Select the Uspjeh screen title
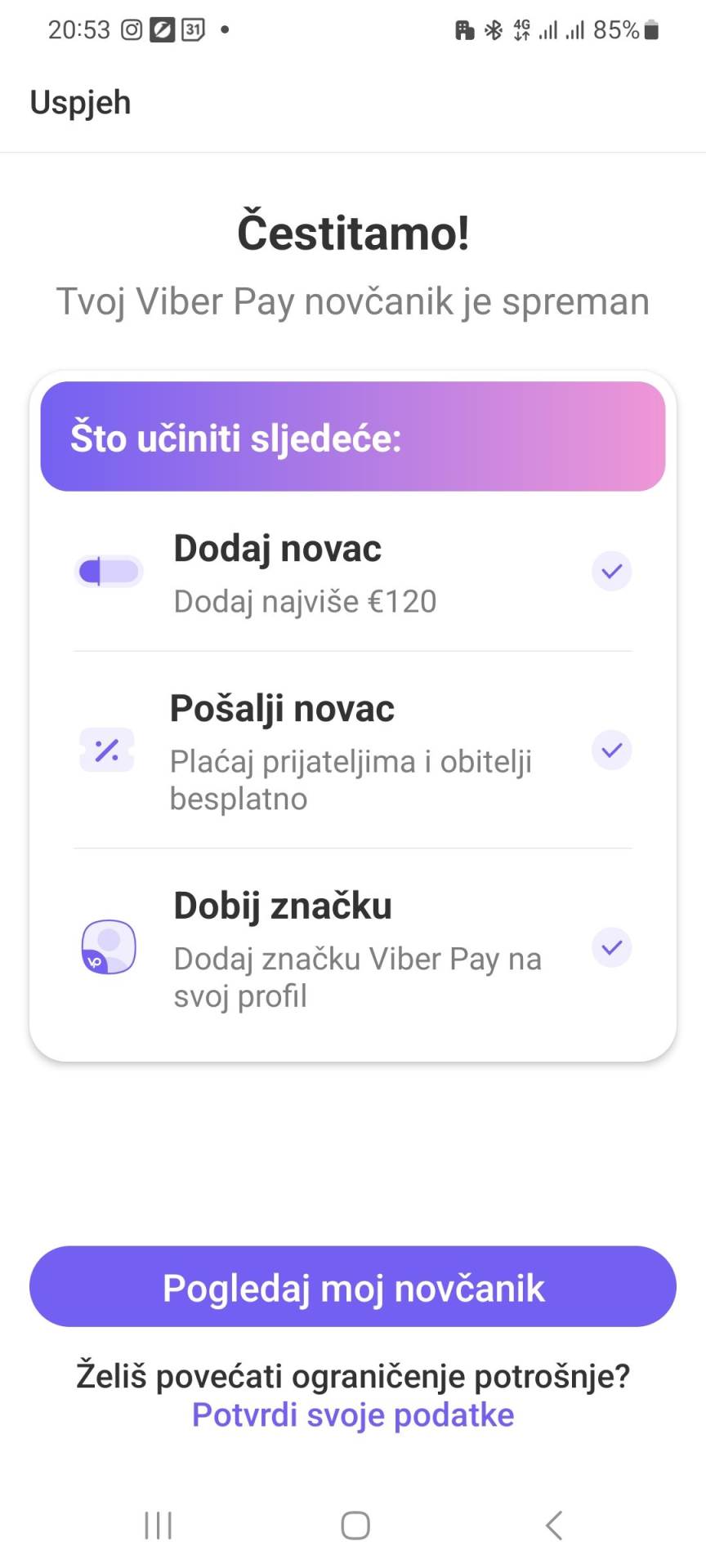Screen dimensions: 706x1568 point(79,101)
